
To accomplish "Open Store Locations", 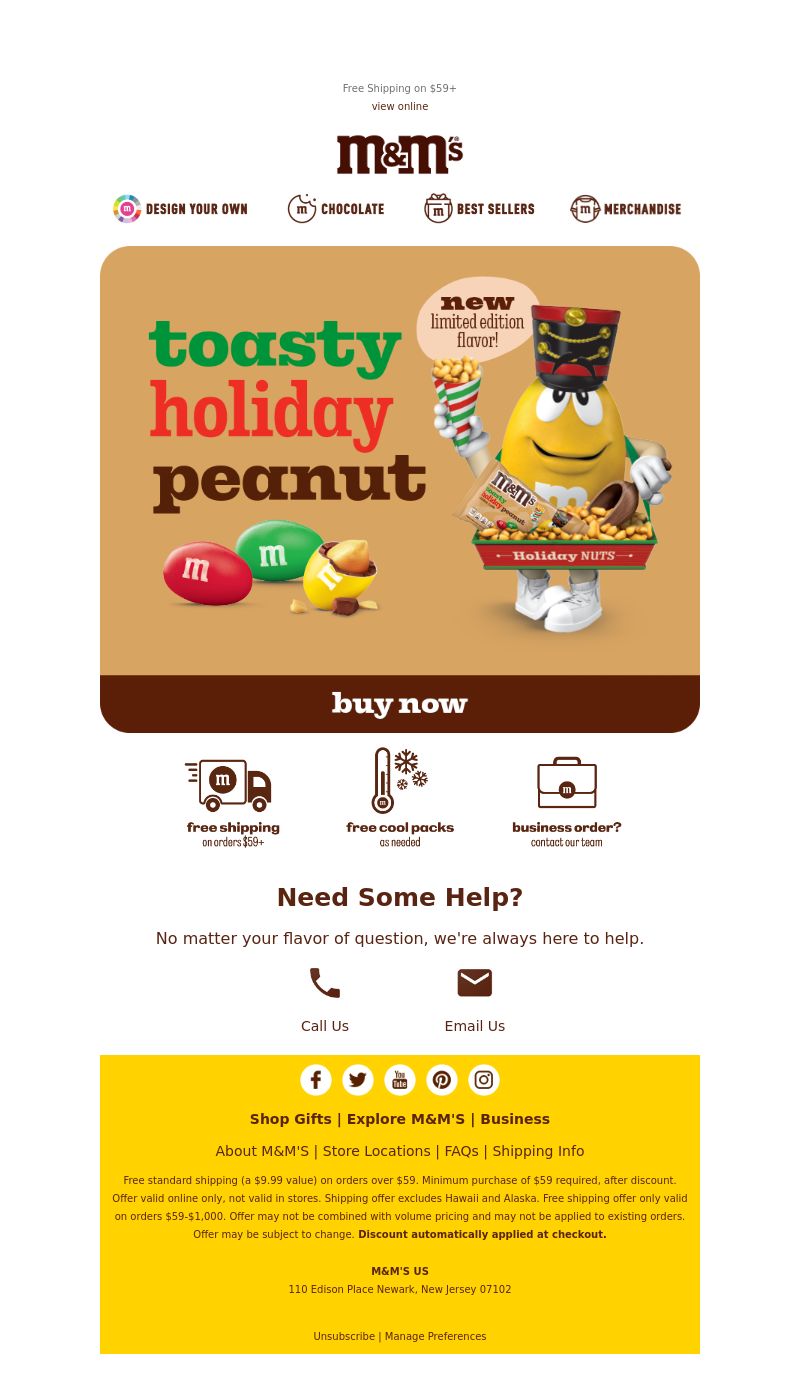I will (376, 1151).
